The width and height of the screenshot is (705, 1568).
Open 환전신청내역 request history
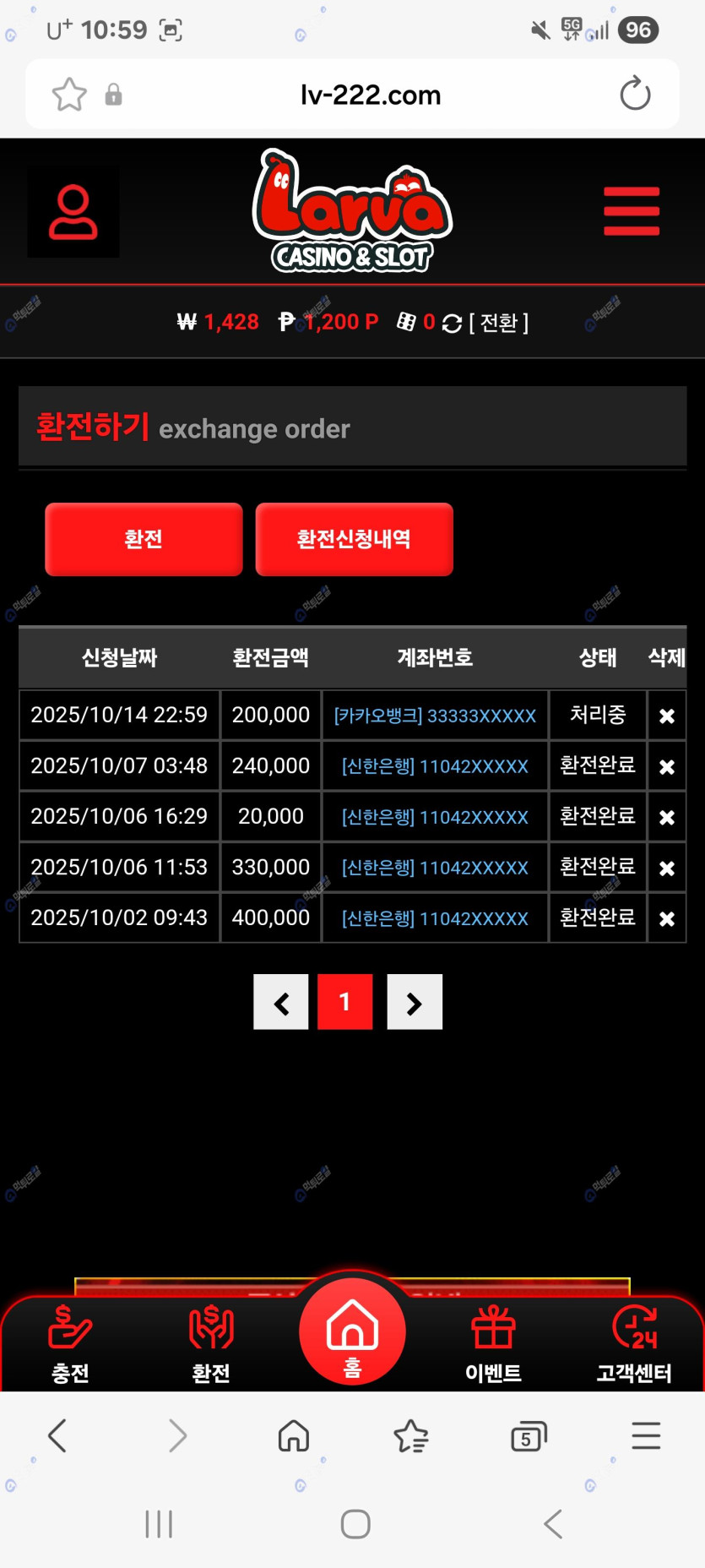[354, 539]
